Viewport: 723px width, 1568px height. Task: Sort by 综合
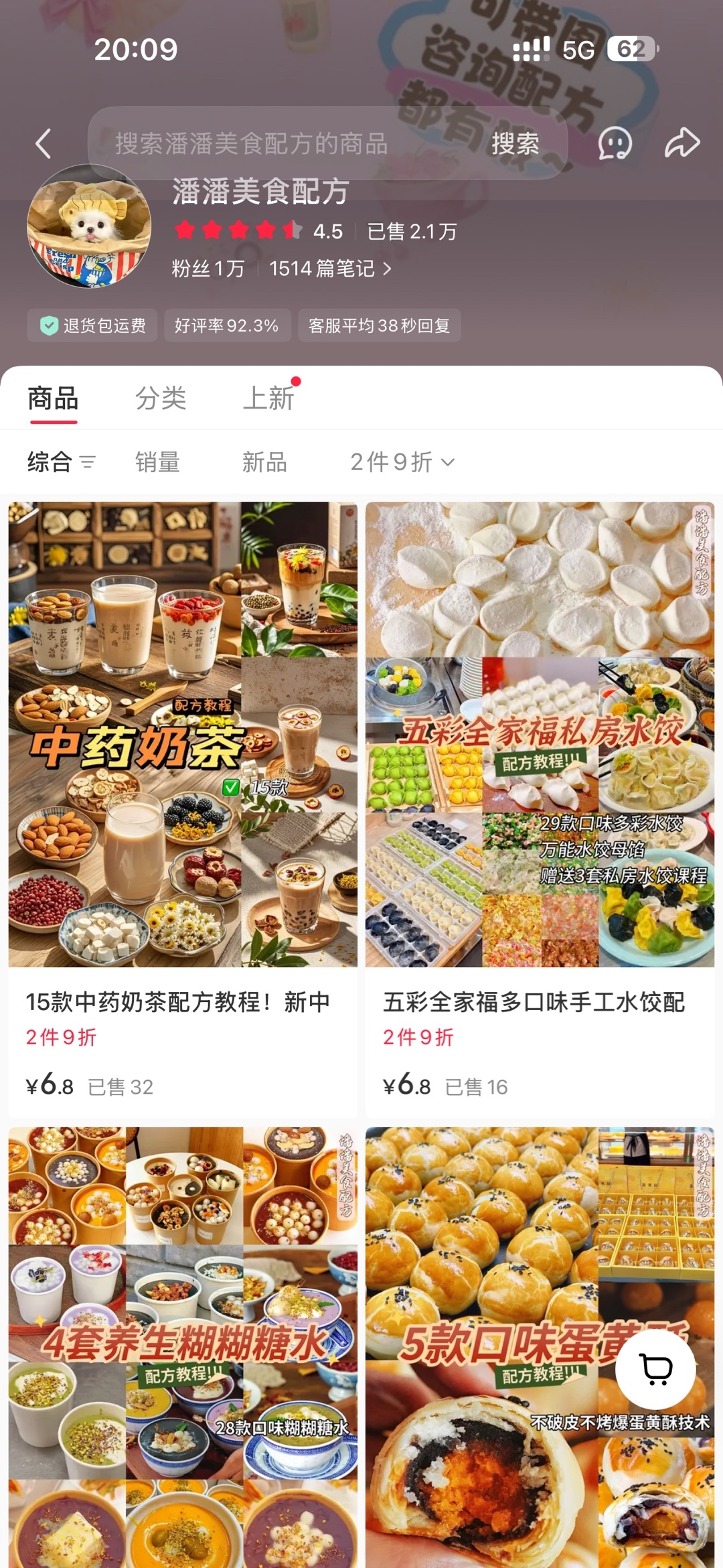(62, 462)
